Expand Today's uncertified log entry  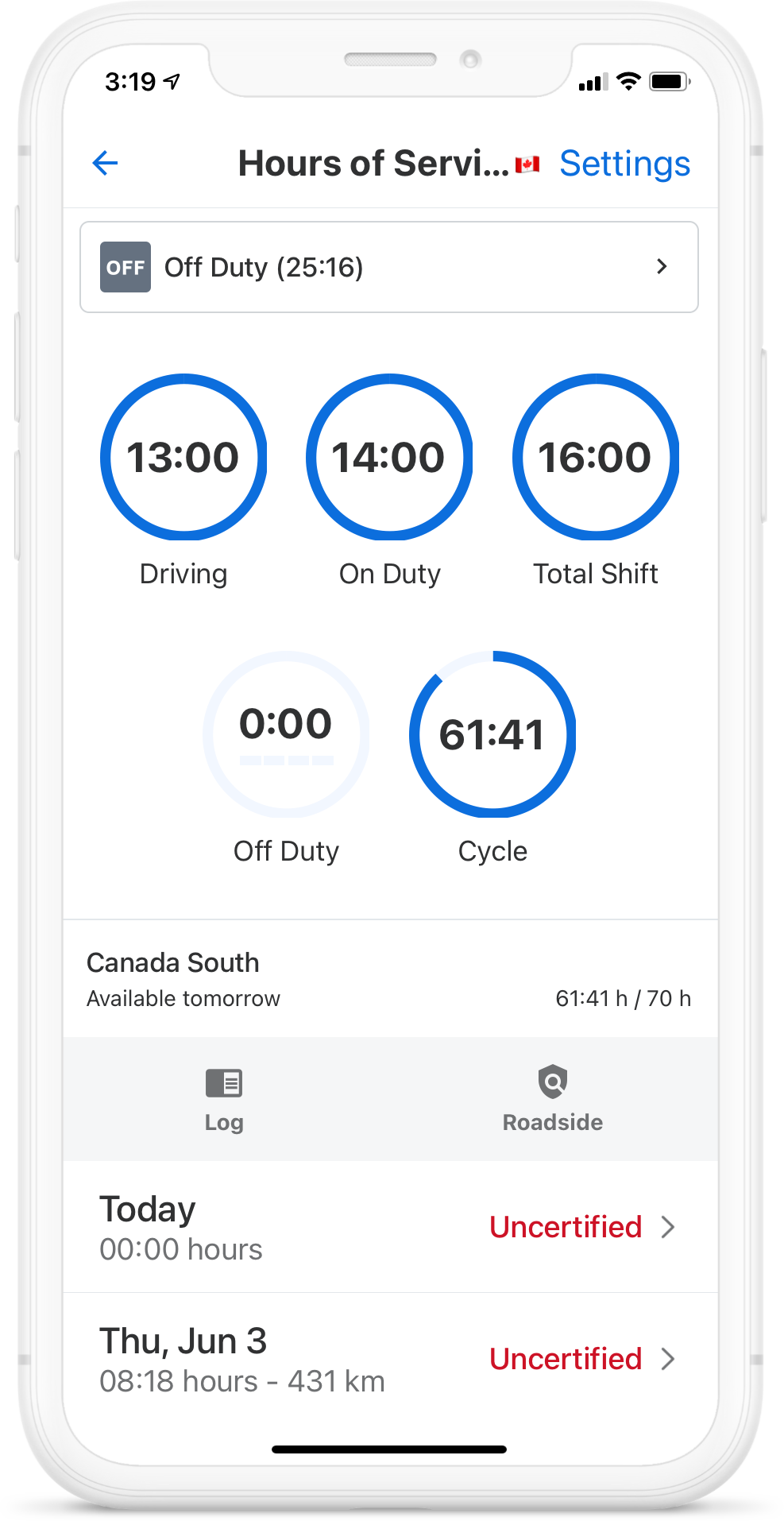point(388,1228)
